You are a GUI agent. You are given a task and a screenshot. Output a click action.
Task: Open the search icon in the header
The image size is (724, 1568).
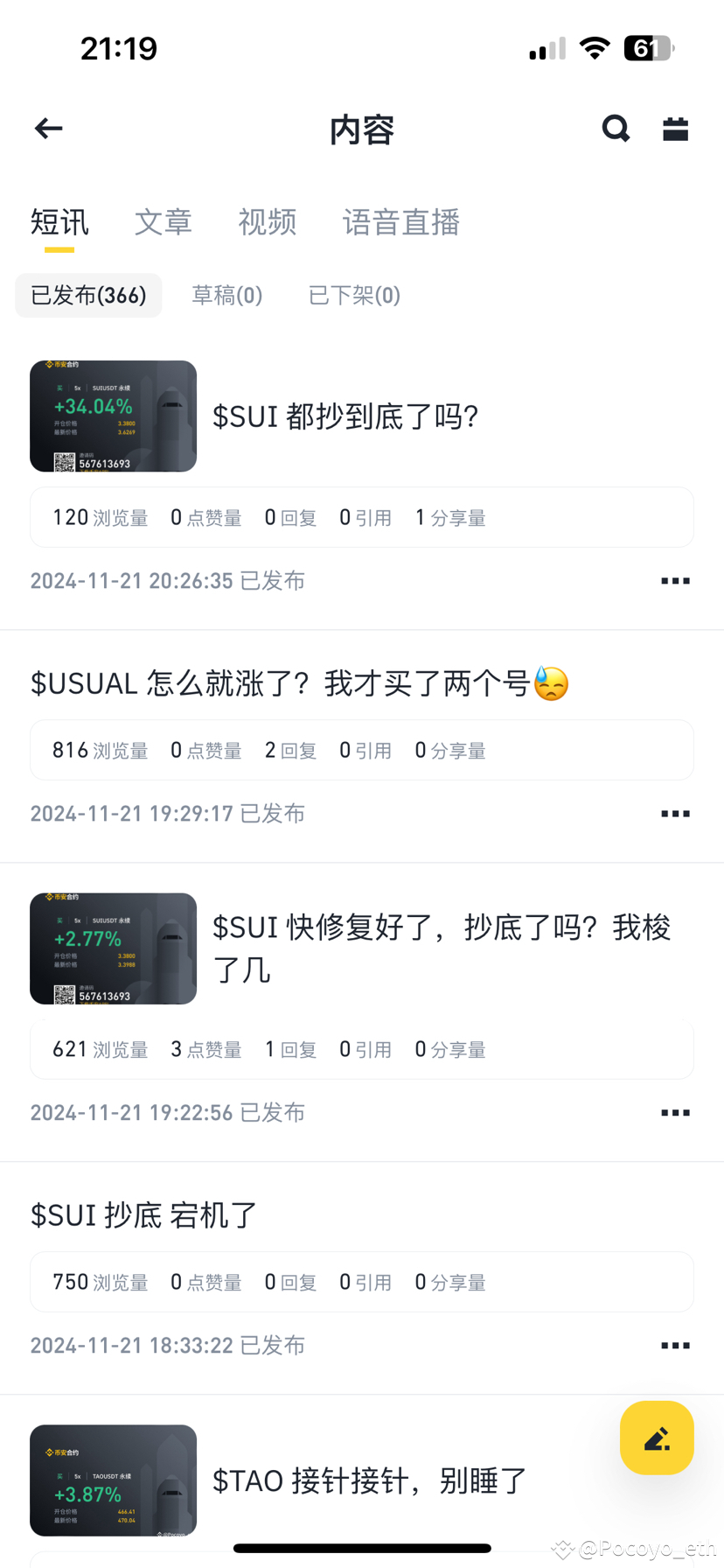click(x=616, y=128)
